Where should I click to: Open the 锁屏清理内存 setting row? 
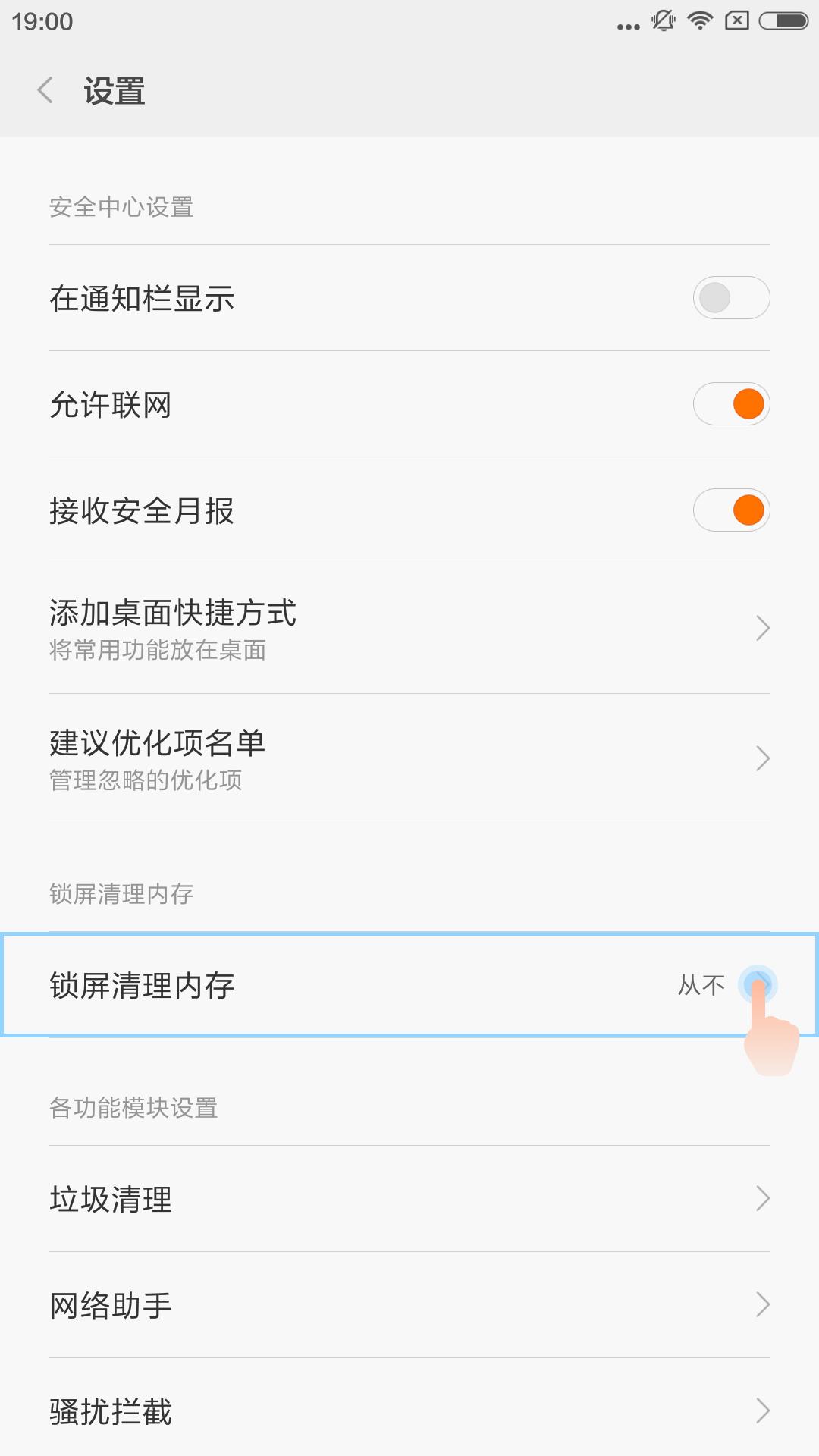point(409,985)
